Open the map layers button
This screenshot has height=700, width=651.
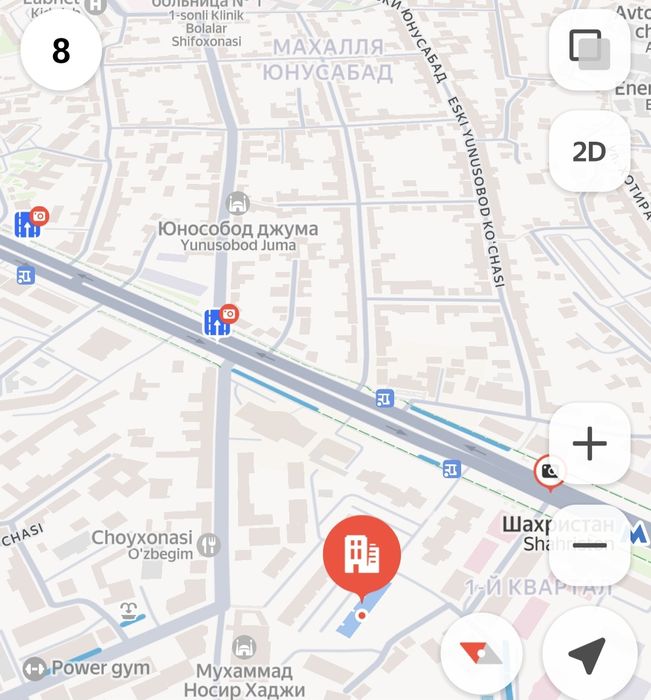[589, 50]
